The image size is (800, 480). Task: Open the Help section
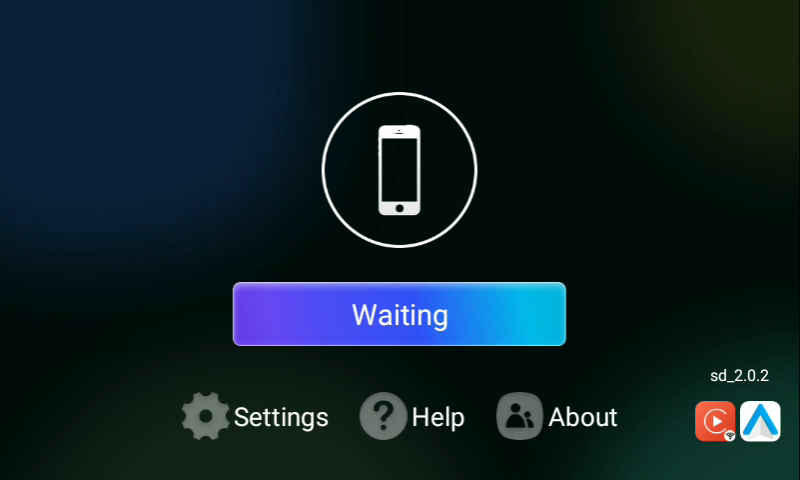click(412, 417)
